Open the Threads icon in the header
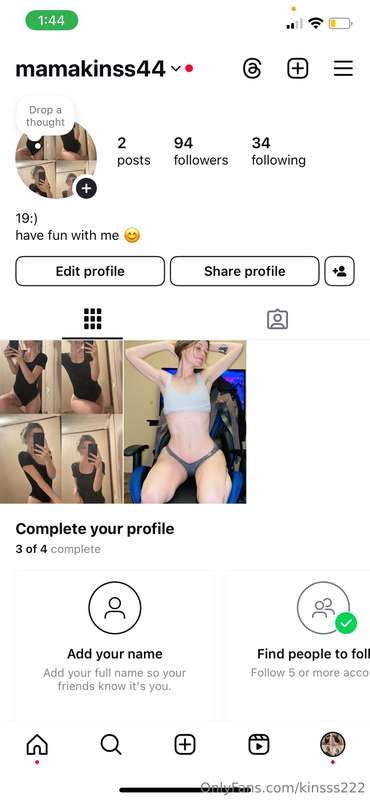Screen dimensions: 370x800 pyautogui.click(x=252, y=68)
